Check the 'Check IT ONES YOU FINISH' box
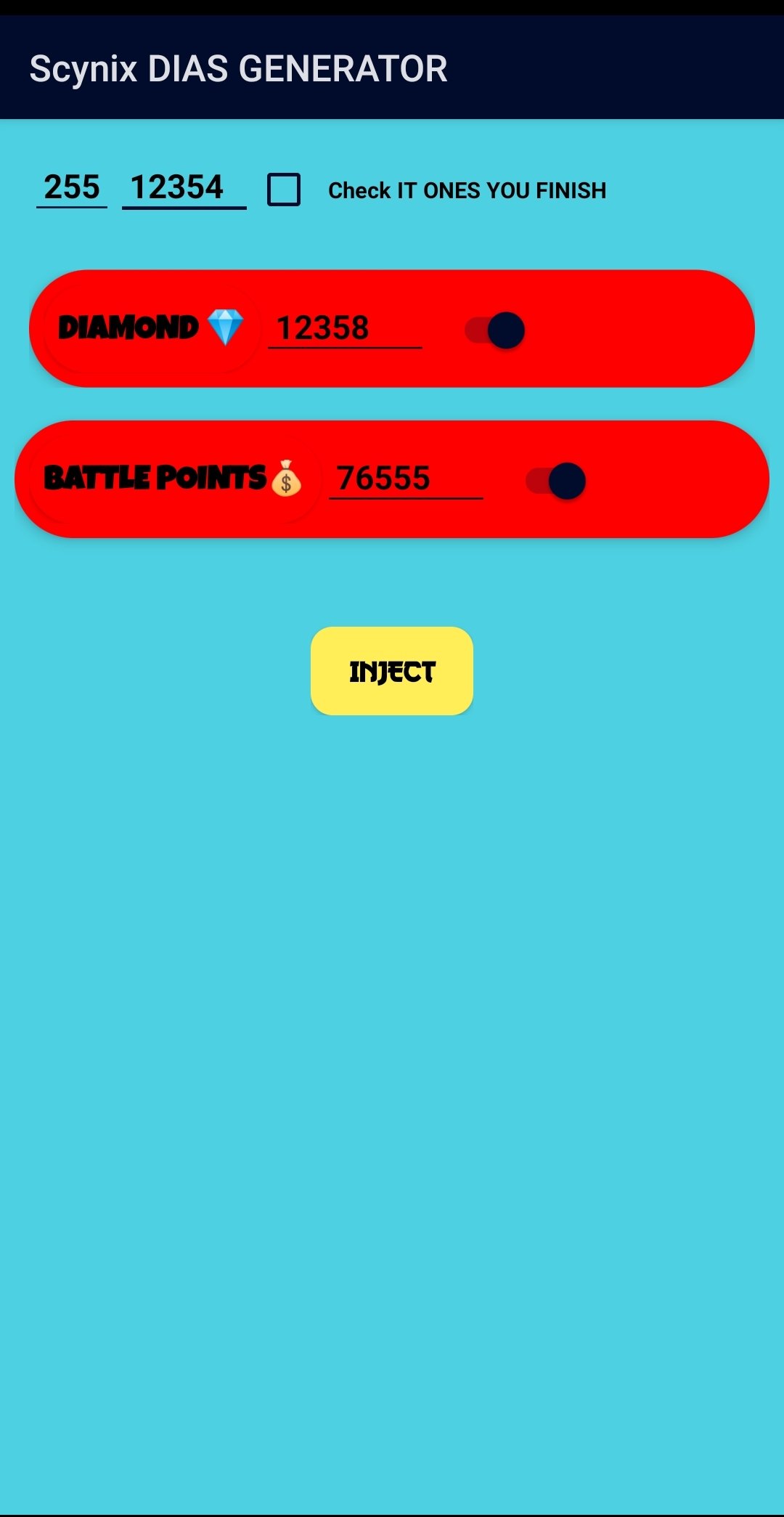The height and width of the screenshot is (1517, 784). click(284, 190)
